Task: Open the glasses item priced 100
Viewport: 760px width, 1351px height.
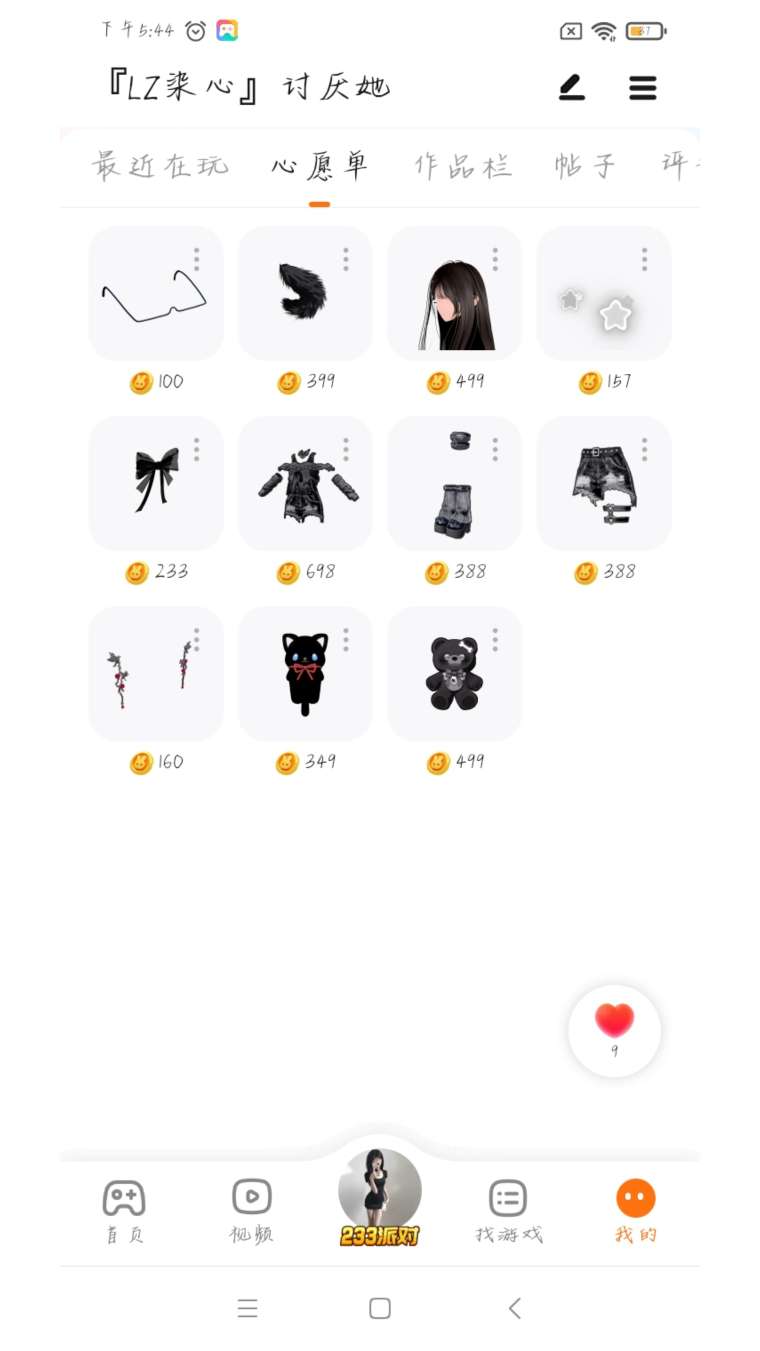Action: pyautogui.click(x=155, y=294)
